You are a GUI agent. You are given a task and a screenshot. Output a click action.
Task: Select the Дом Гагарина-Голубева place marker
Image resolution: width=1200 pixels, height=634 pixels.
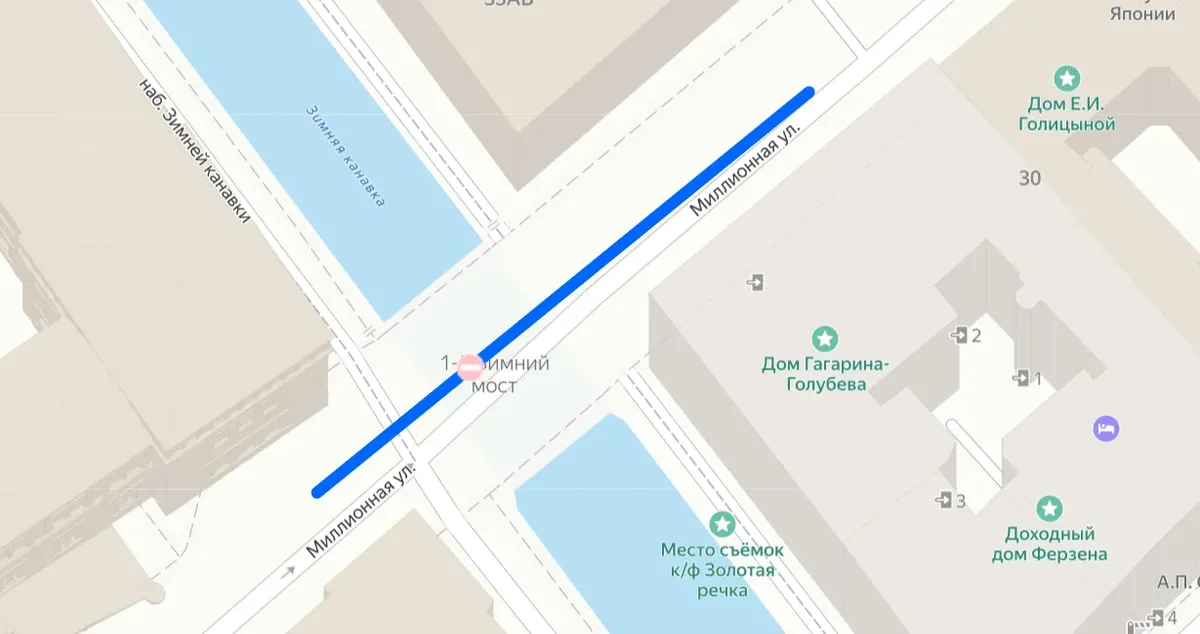click(825, 338)
